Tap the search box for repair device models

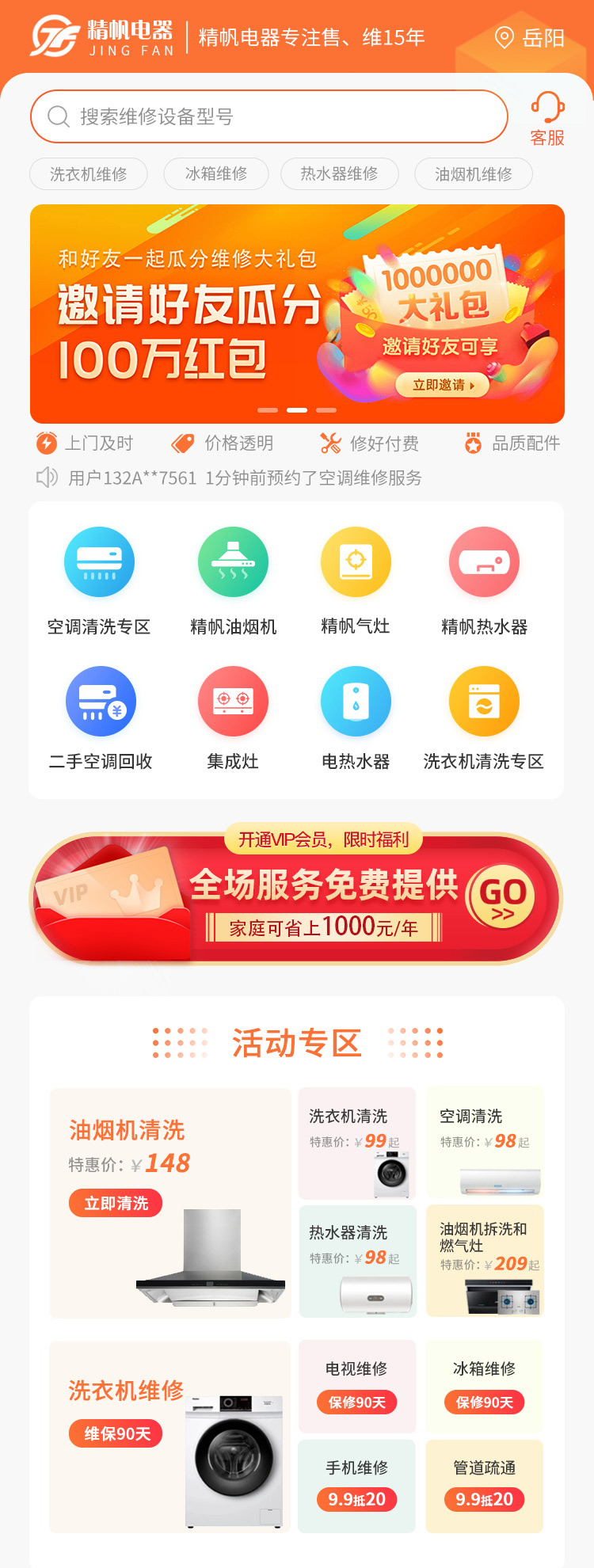tap(269, 117)
